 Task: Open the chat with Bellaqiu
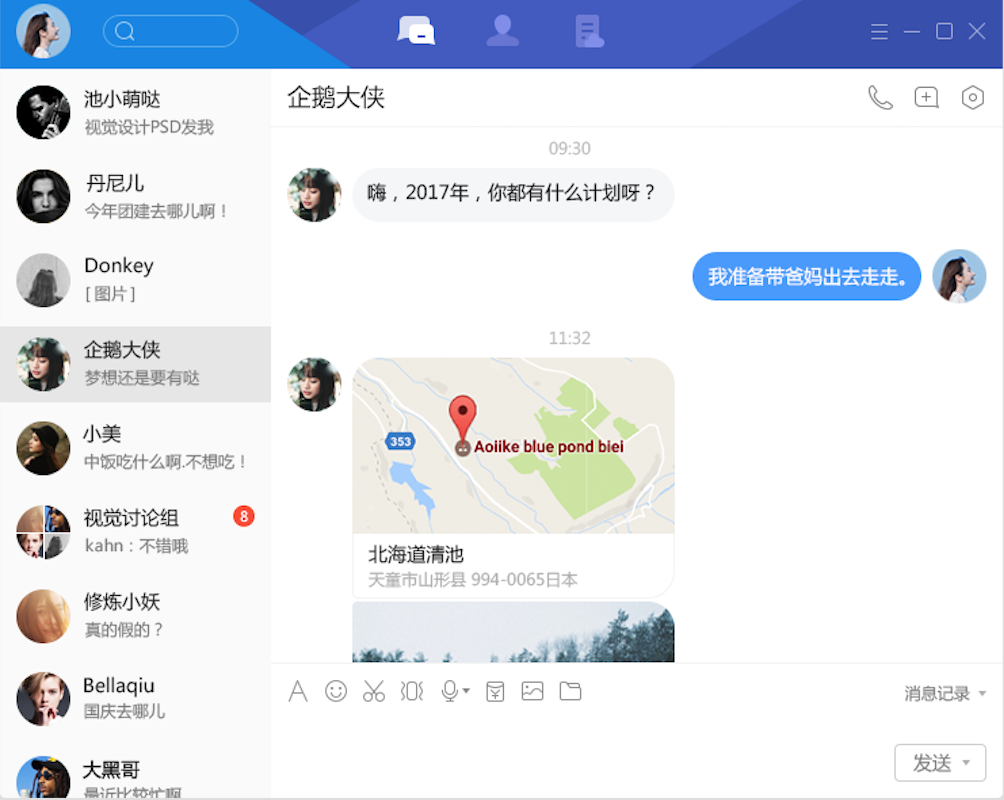(x=135, y=698)
